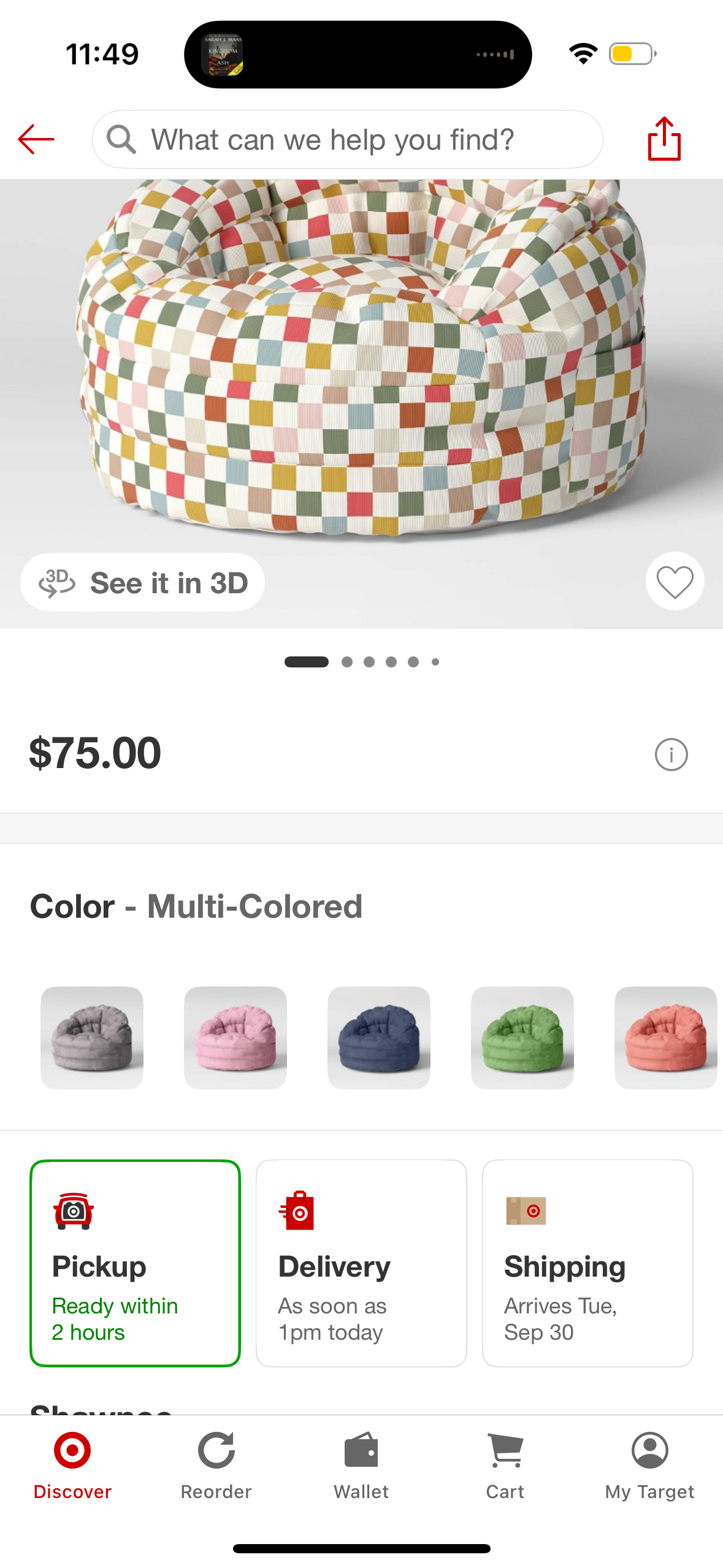The width and height of the screenshot is (723, 1568).
Task: Open the product search field
Action: coord(347,140)
